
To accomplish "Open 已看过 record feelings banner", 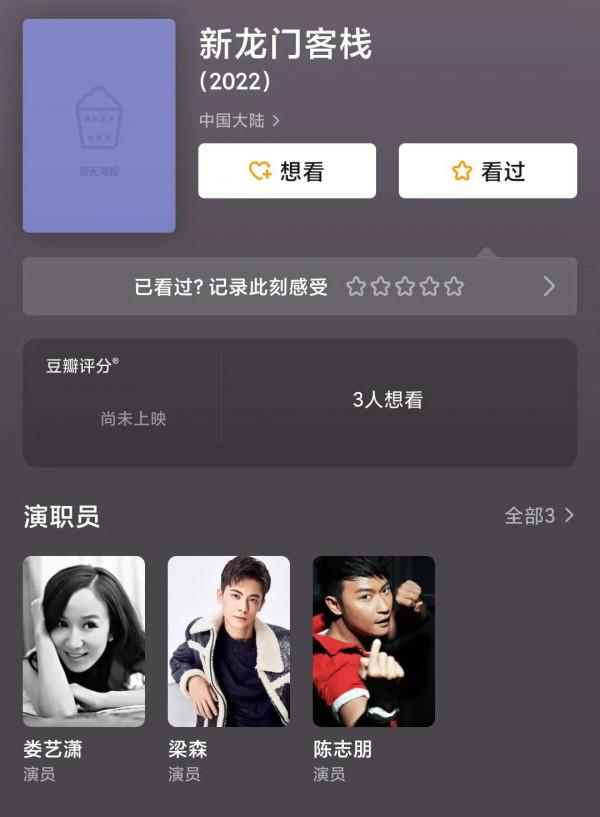I will coord(300,287).
